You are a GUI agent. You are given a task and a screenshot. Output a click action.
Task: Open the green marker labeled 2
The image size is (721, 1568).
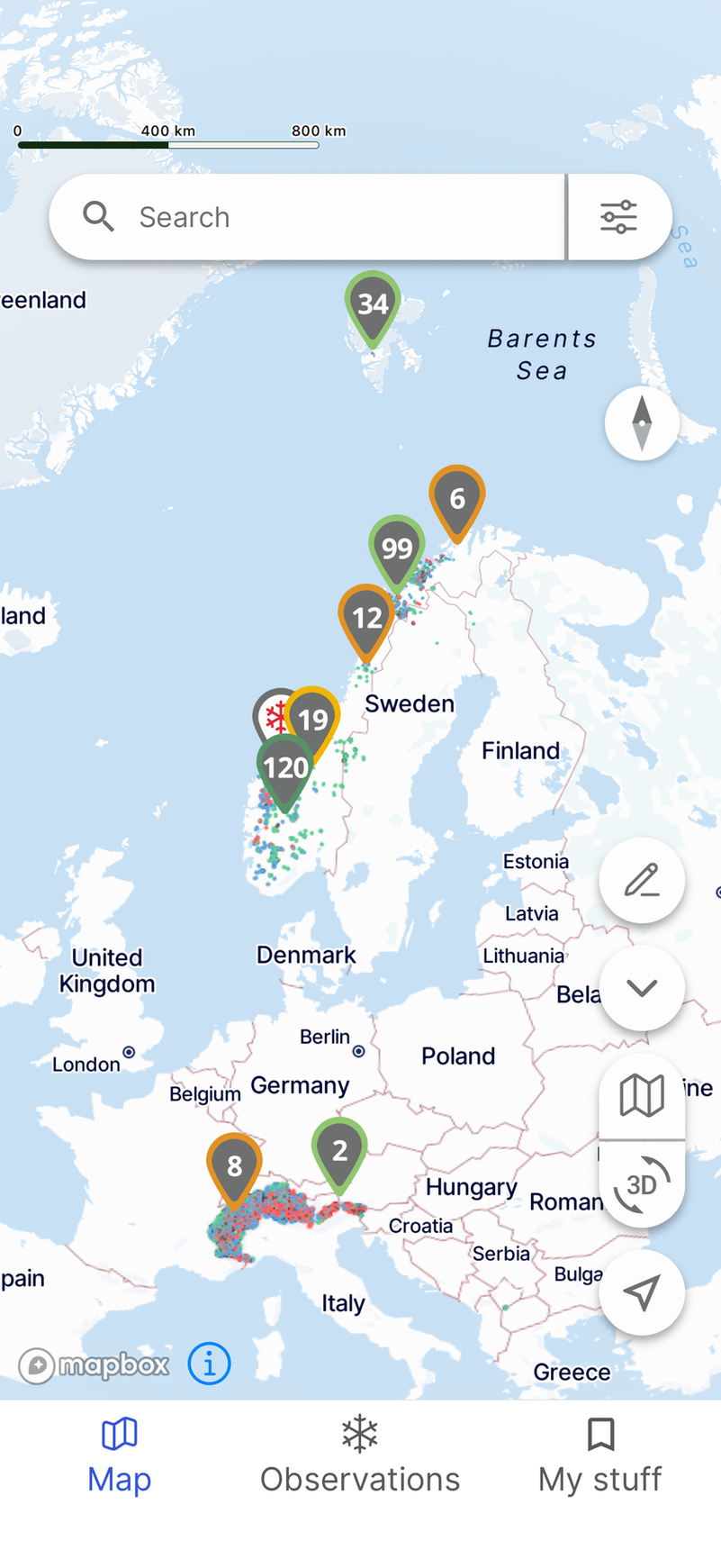coord(339,1150)
